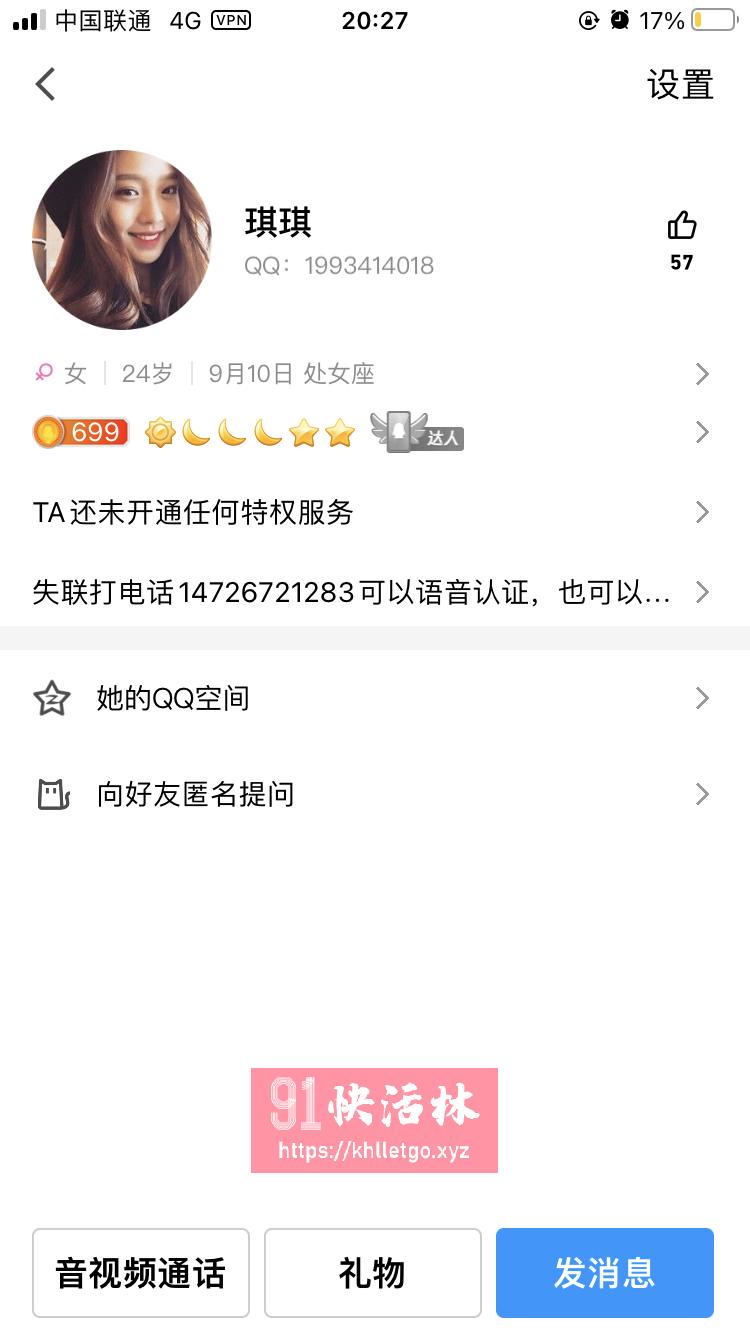The height and width of the screenshot is (1334, 750).
Task: Click the star icon beside 她的QQ空间
Action: coord(51,697)
